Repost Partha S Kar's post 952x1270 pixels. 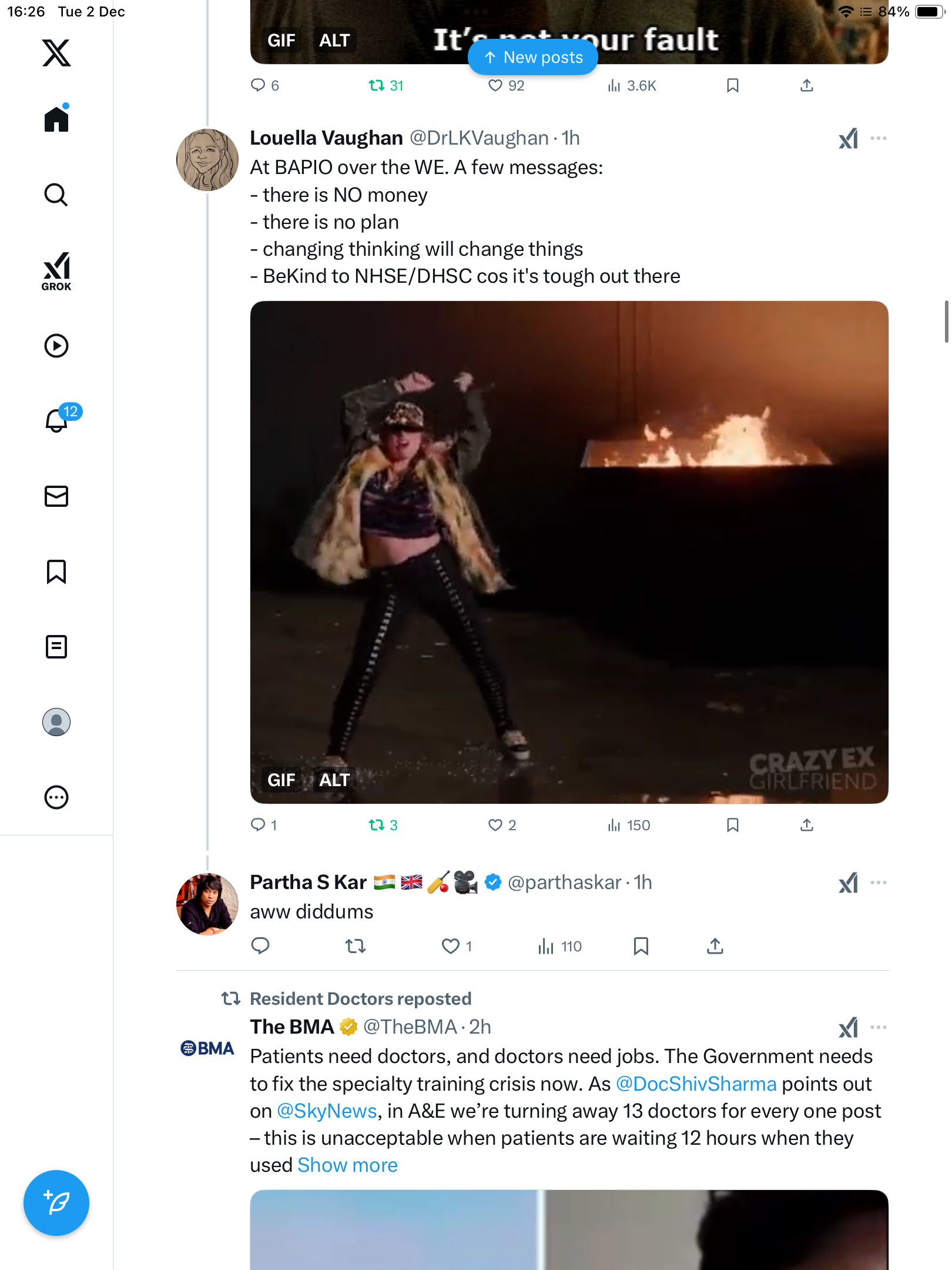tap(355, 947)
